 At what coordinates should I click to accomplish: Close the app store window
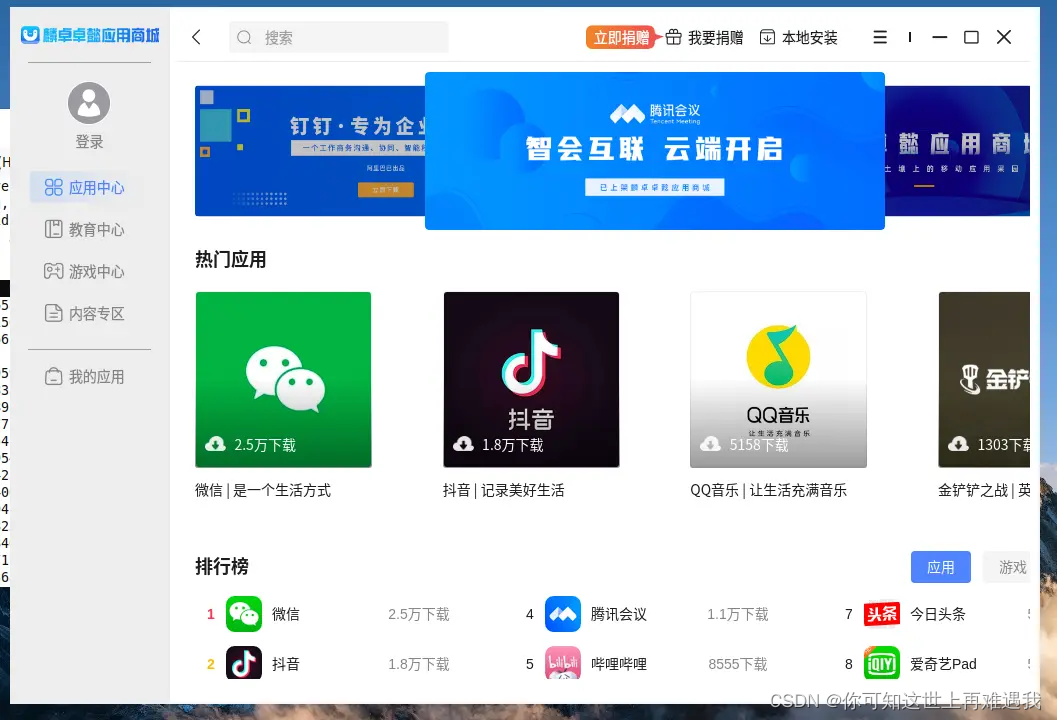click(x=1004, y=37)
